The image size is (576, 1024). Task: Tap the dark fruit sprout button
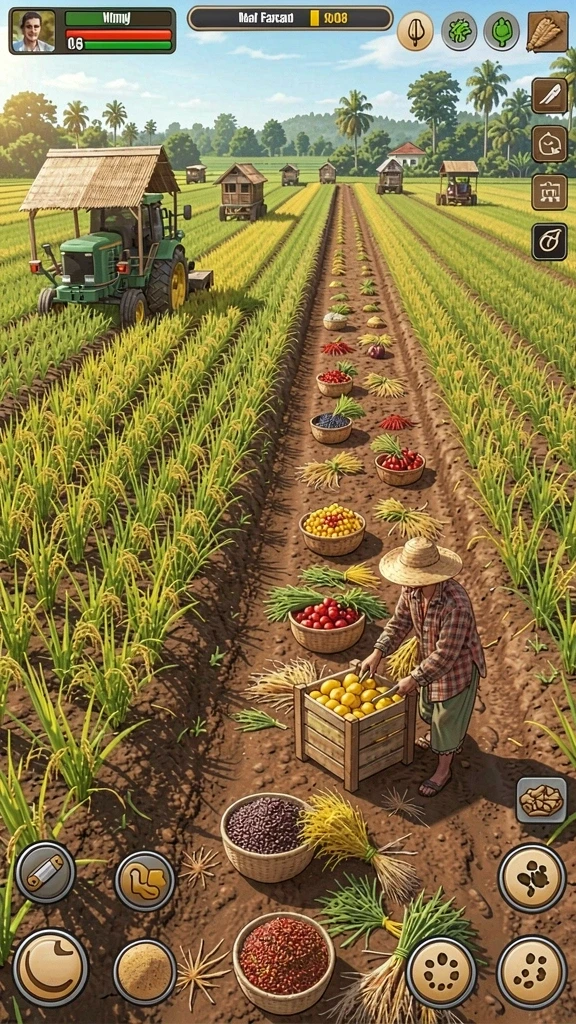tap(549, 242)
